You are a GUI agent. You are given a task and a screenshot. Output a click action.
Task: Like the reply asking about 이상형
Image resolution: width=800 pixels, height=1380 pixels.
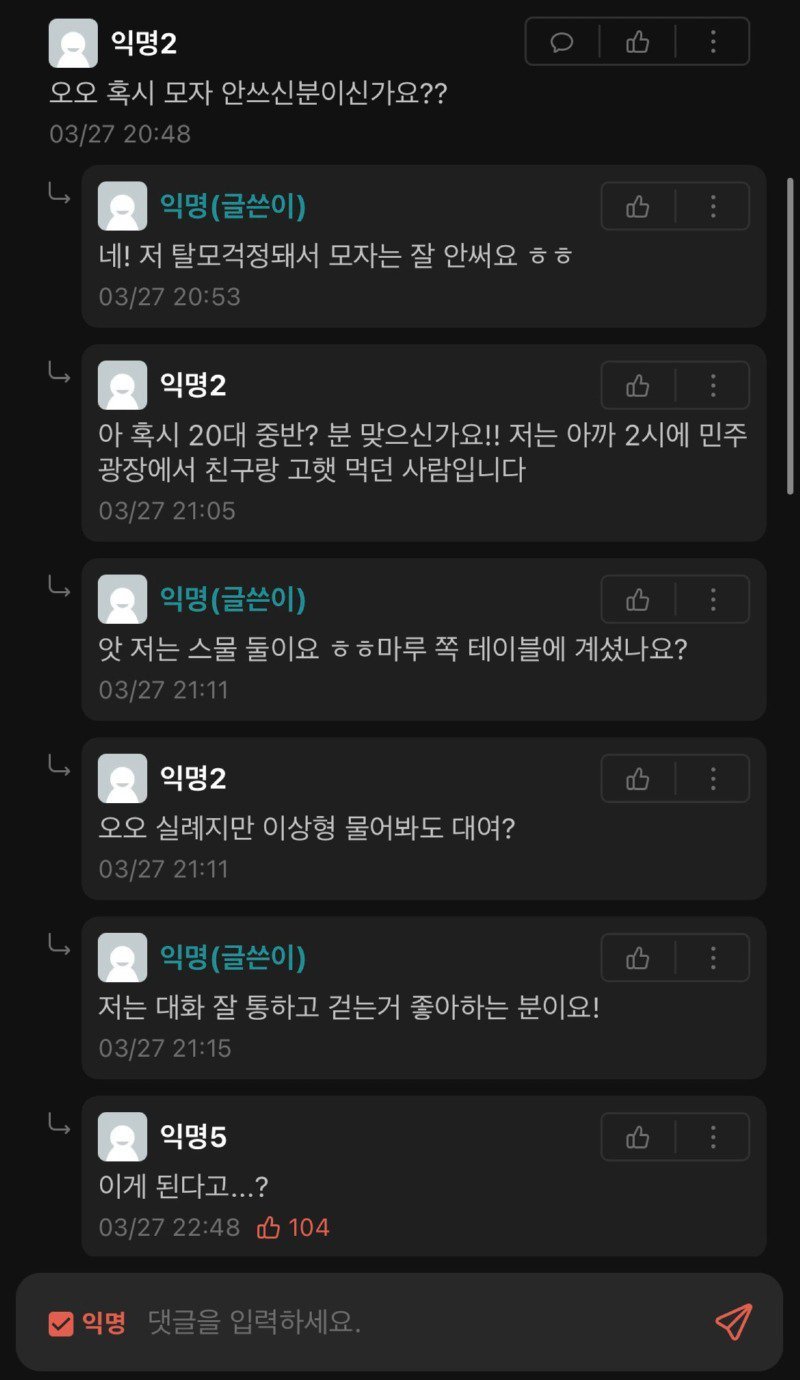pos(637,779)
